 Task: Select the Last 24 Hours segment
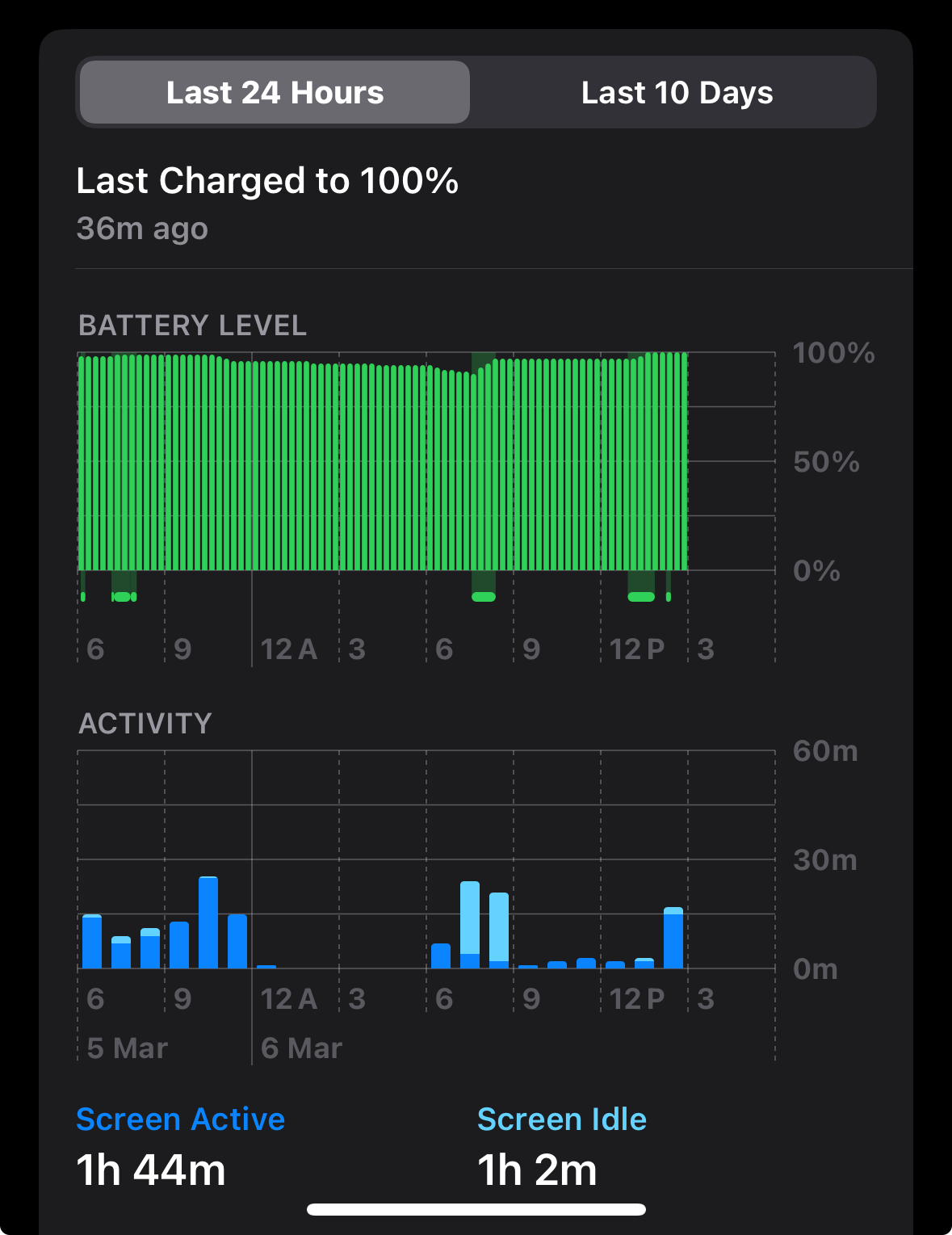pyautogui.click(x=275, y=93)
